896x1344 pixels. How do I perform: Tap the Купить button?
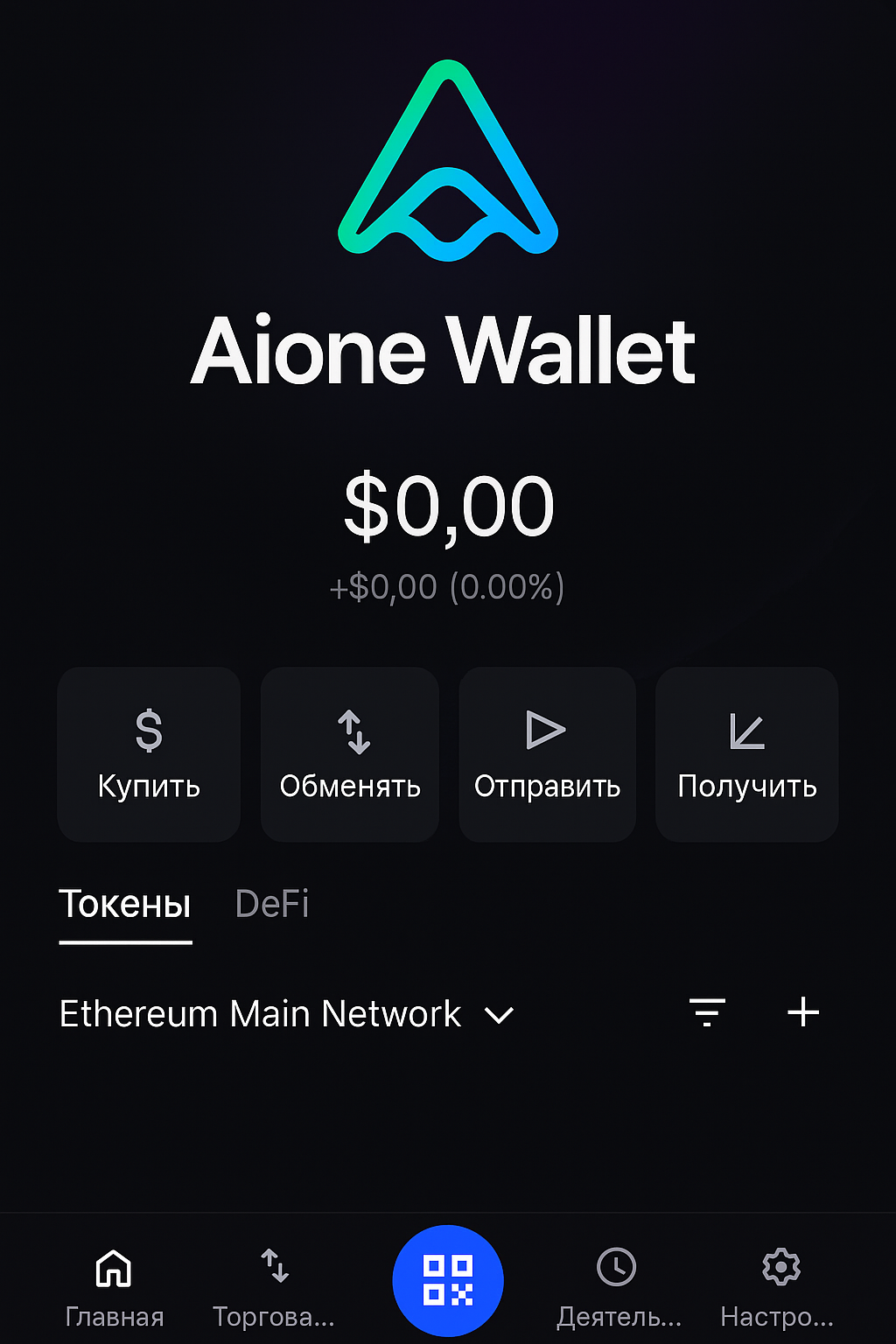149,755
